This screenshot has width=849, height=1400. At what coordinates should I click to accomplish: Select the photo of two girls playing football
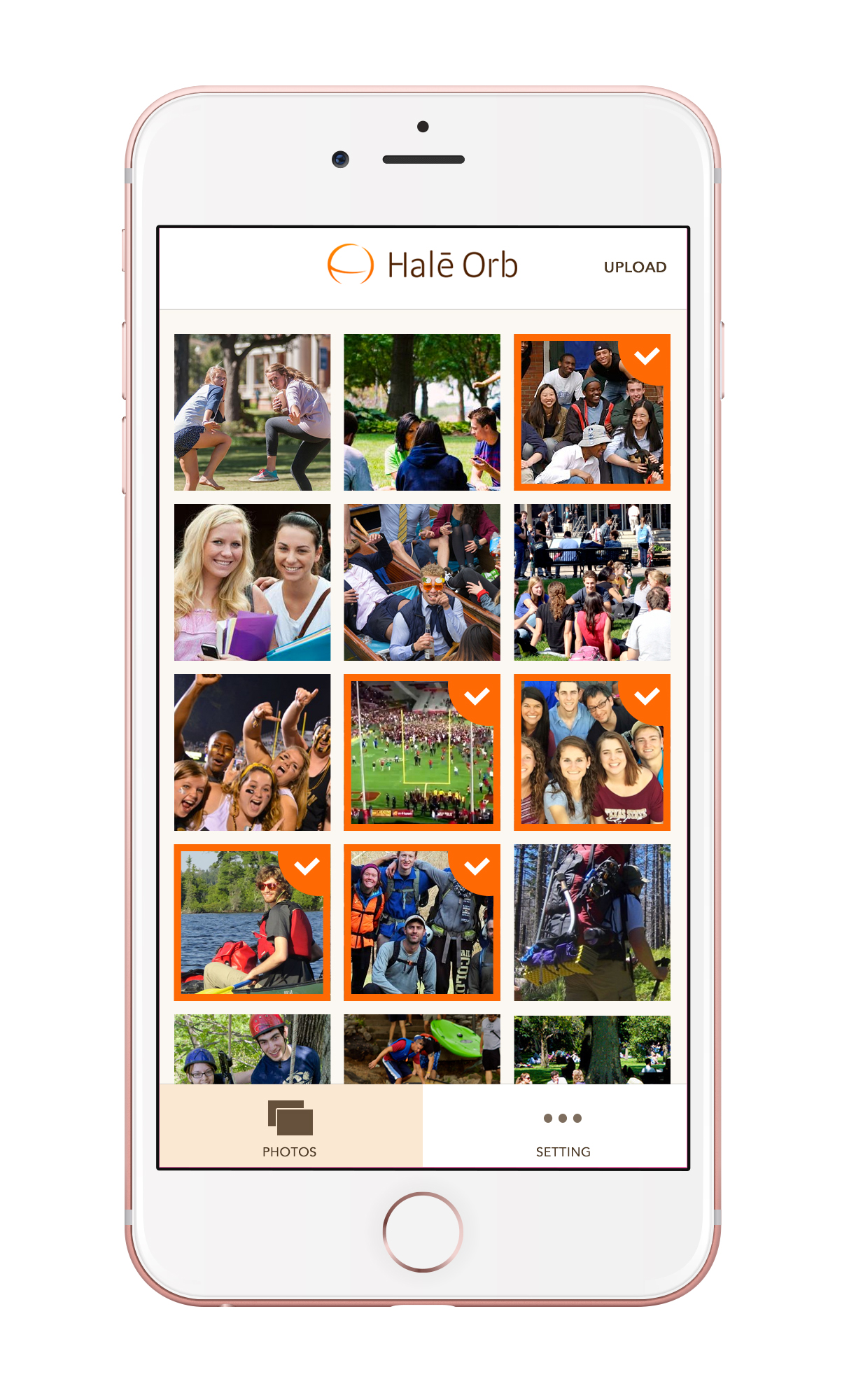[x=252, y=412]
